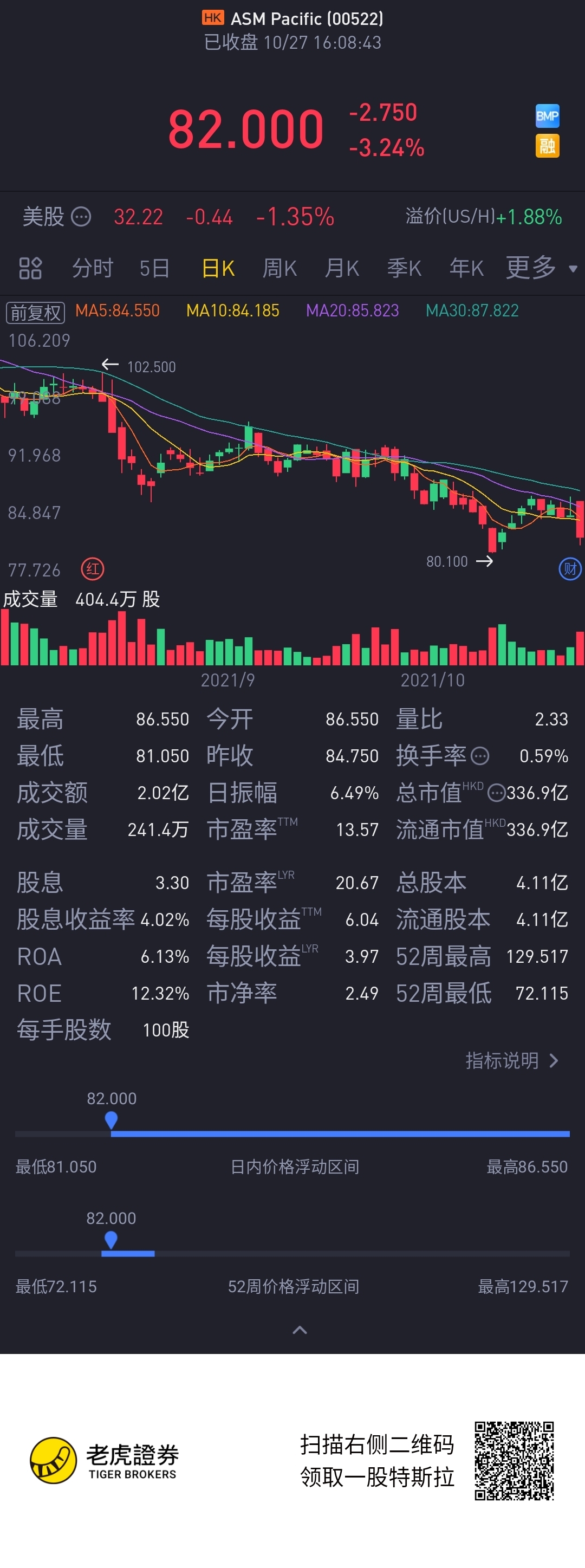View the 年K chart
Image resolution: width=585 pixels, height=1568 pixels.
(466, 268)
